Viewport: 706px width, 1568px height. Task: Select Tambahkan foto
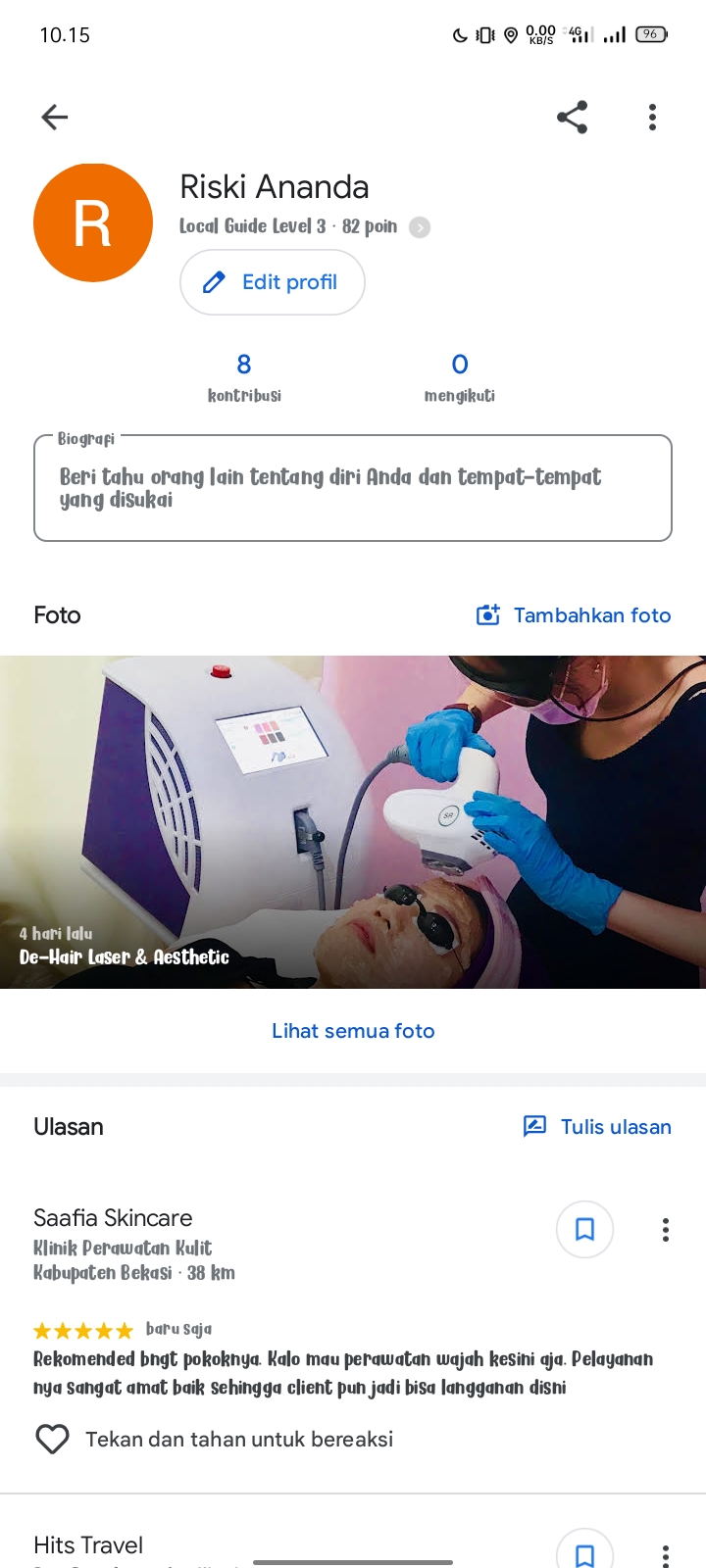574,615
